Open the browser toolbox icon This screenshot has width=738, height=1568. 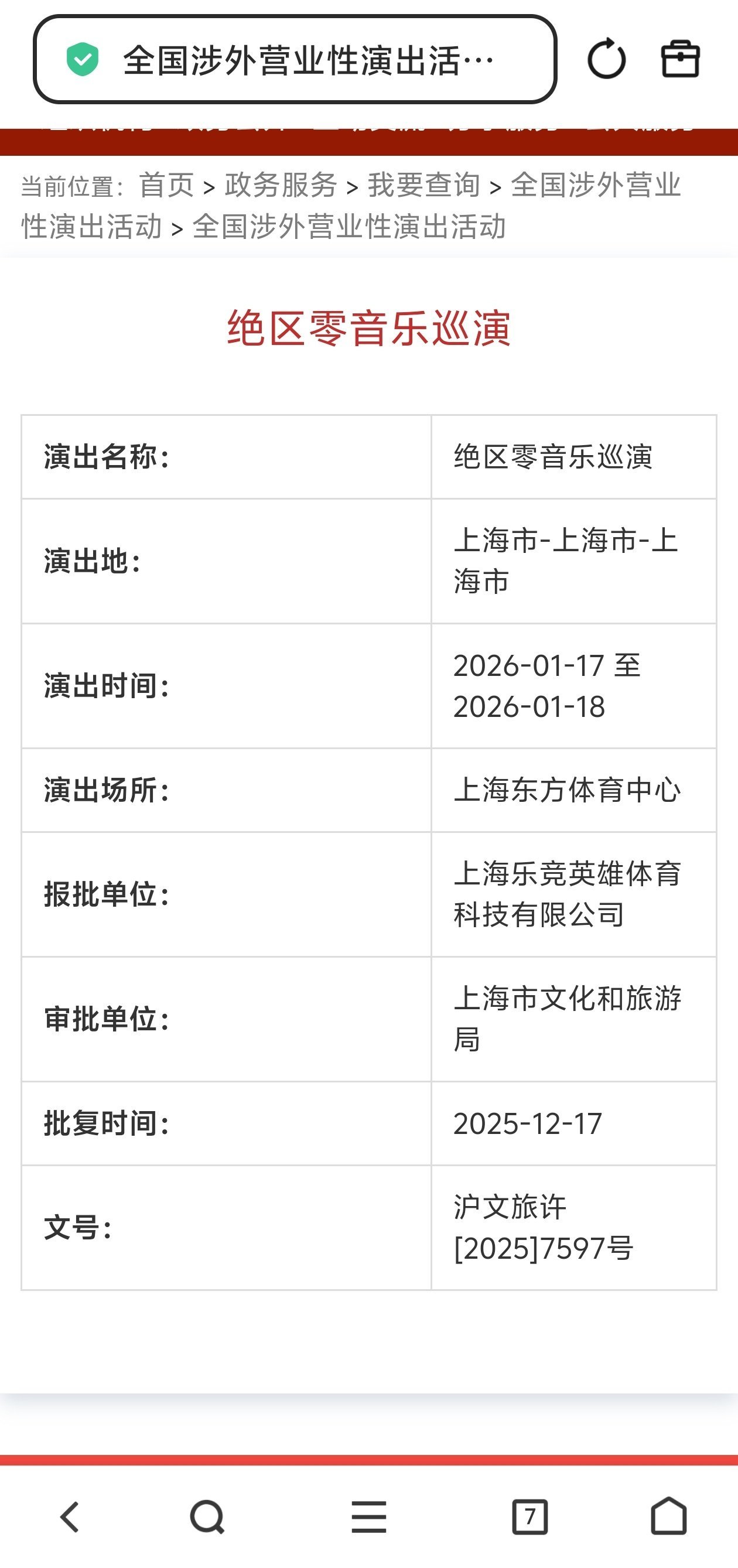(x=680, y=60)
